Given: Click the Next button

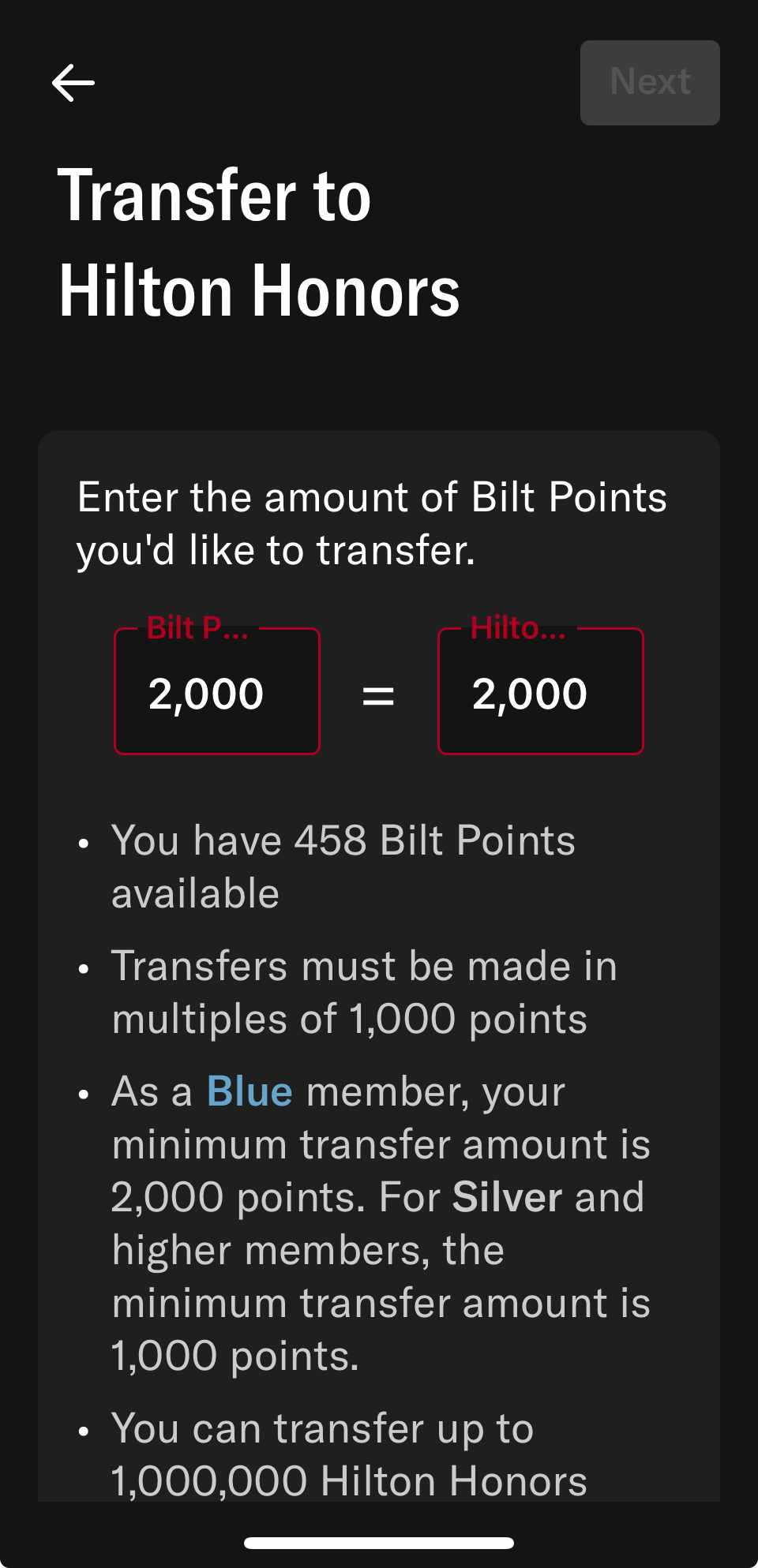Looking at the screenshot, I should tap(650, 82).
